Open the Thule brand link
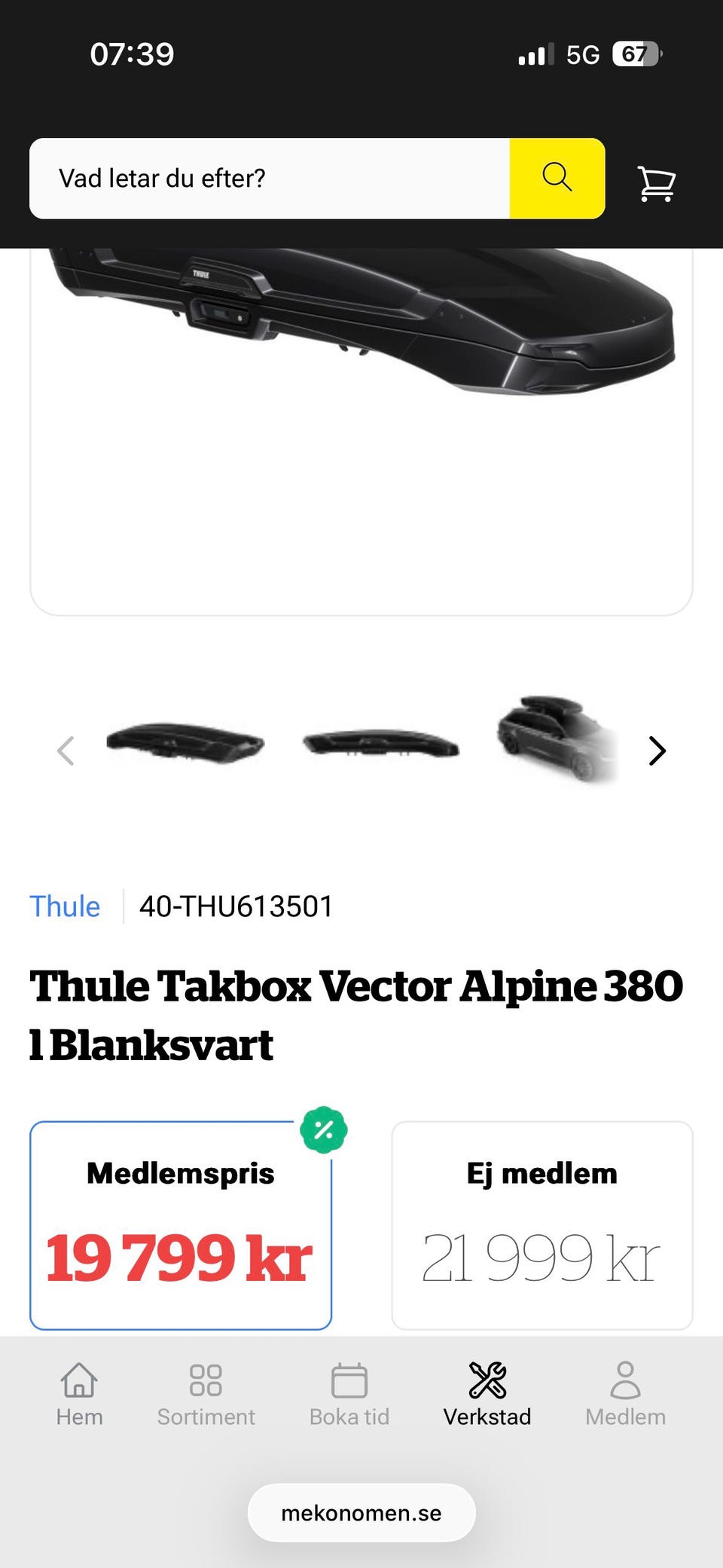 [65, 906]
